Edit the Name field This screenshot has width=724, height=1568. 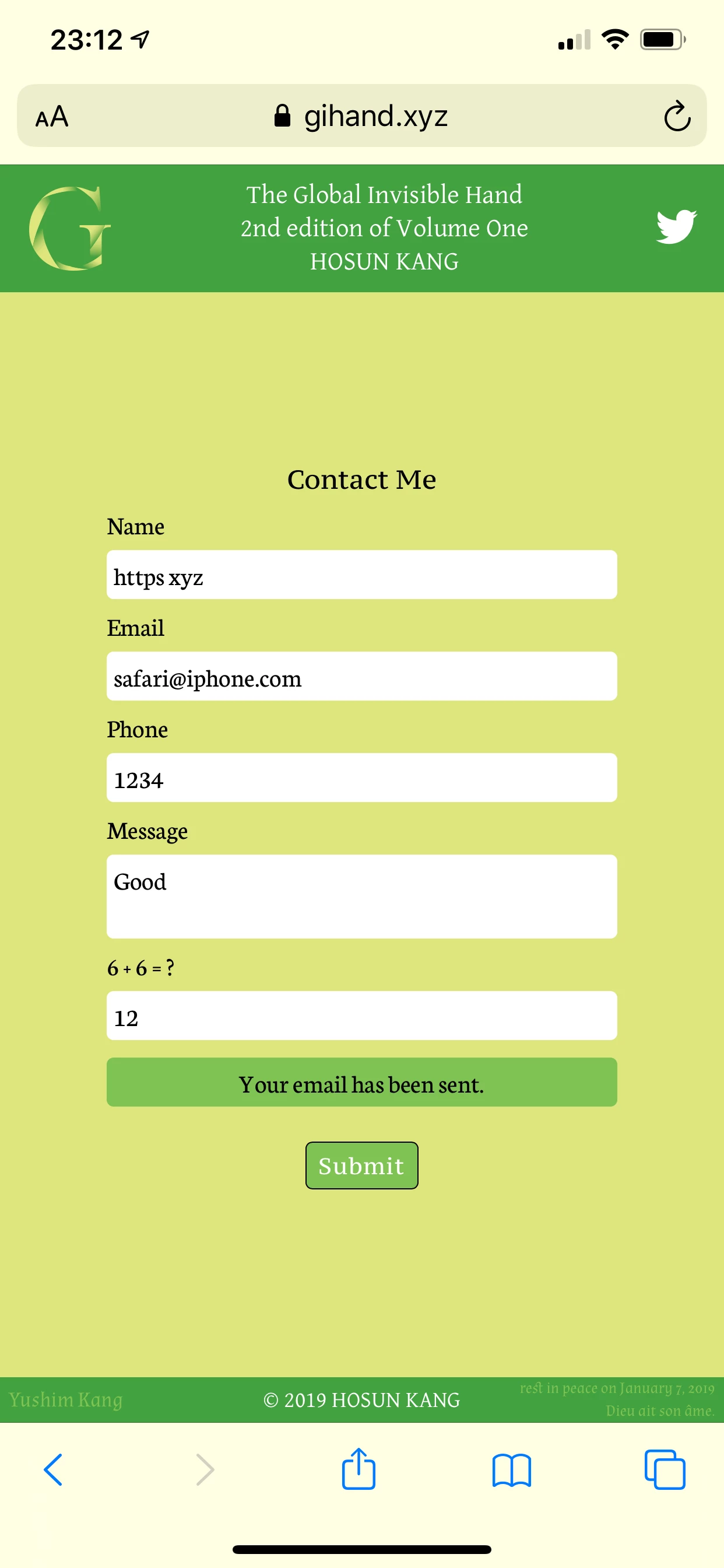click(x=361, y=575)
